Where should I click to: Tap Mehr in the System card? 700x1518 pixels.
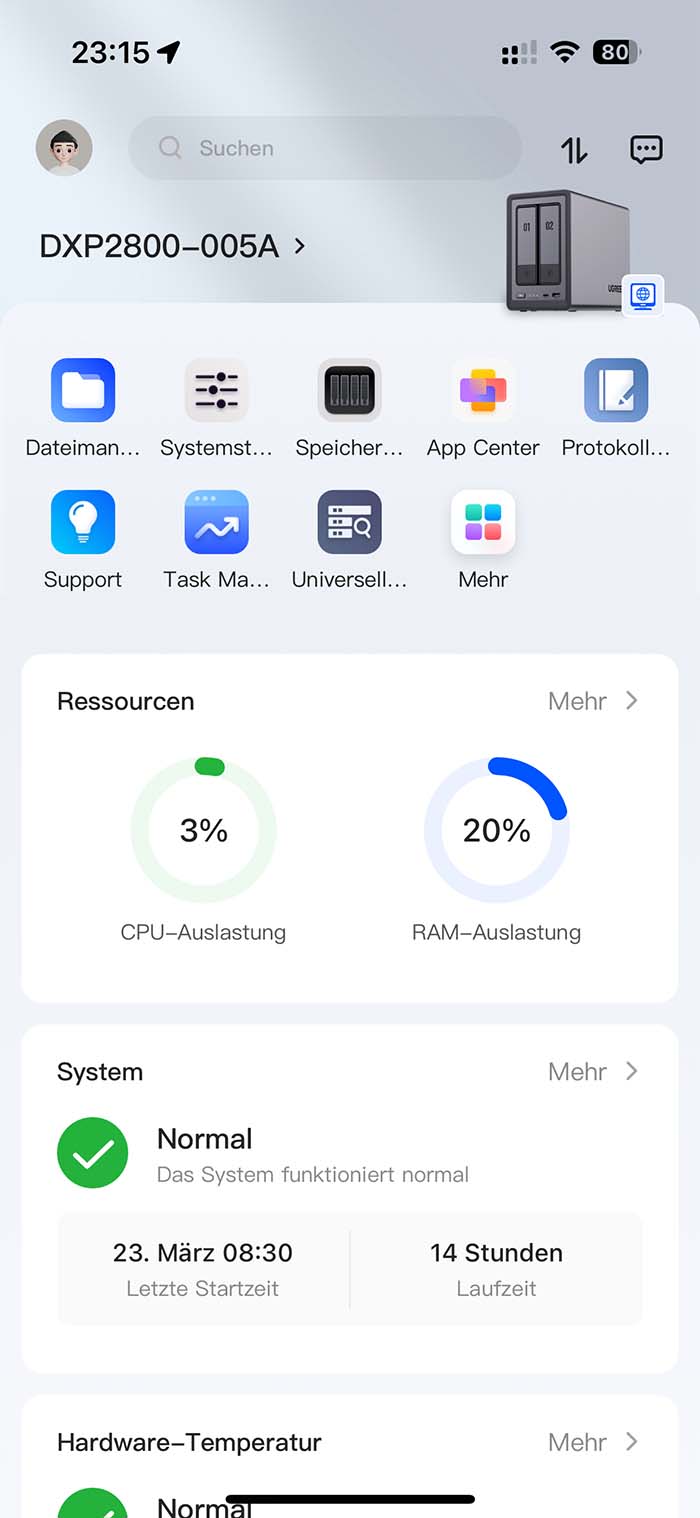pyautogui.click(x=592, y=1072)
